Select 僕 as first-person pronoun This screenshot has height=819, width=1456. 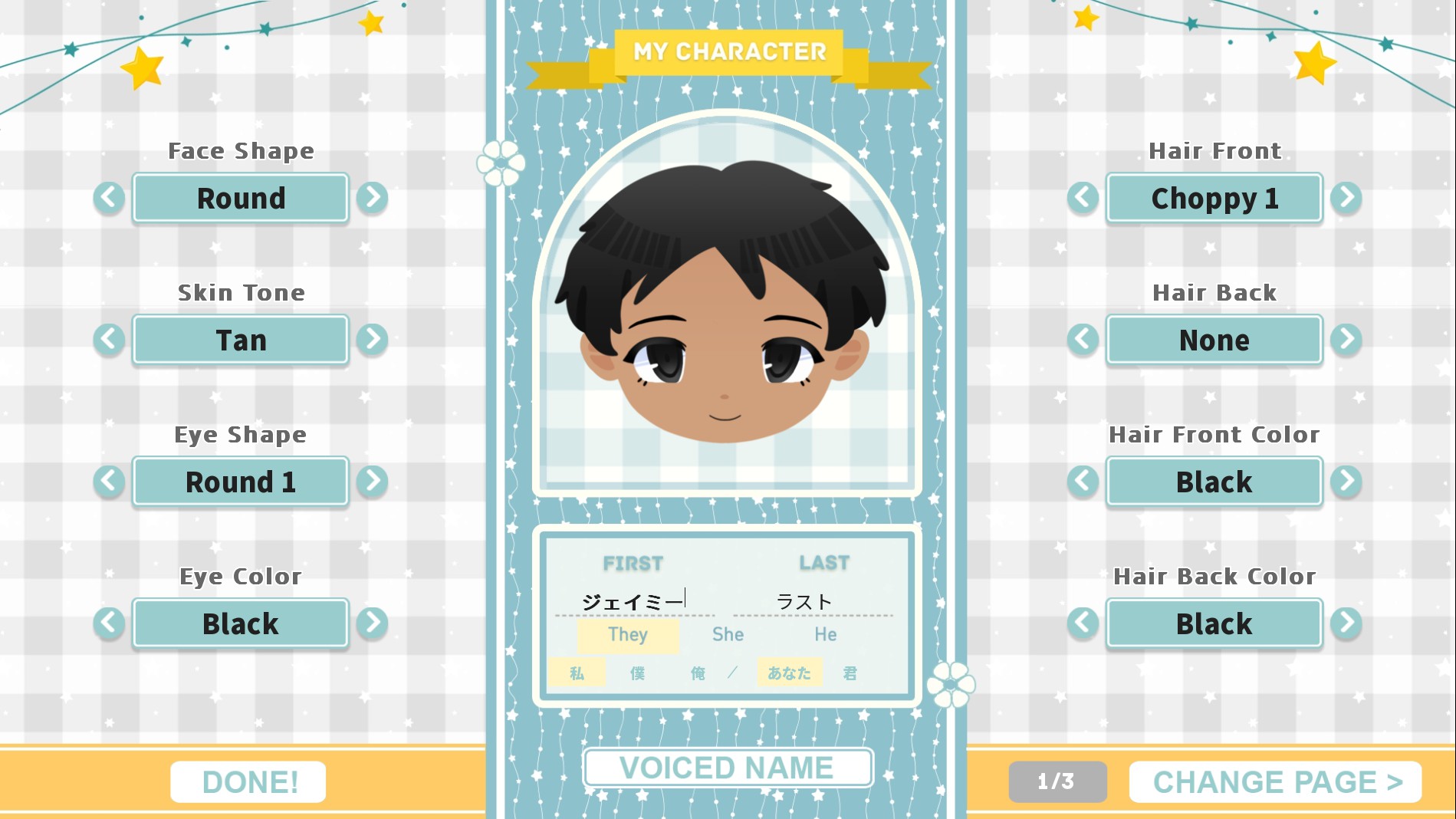point(637,673)
